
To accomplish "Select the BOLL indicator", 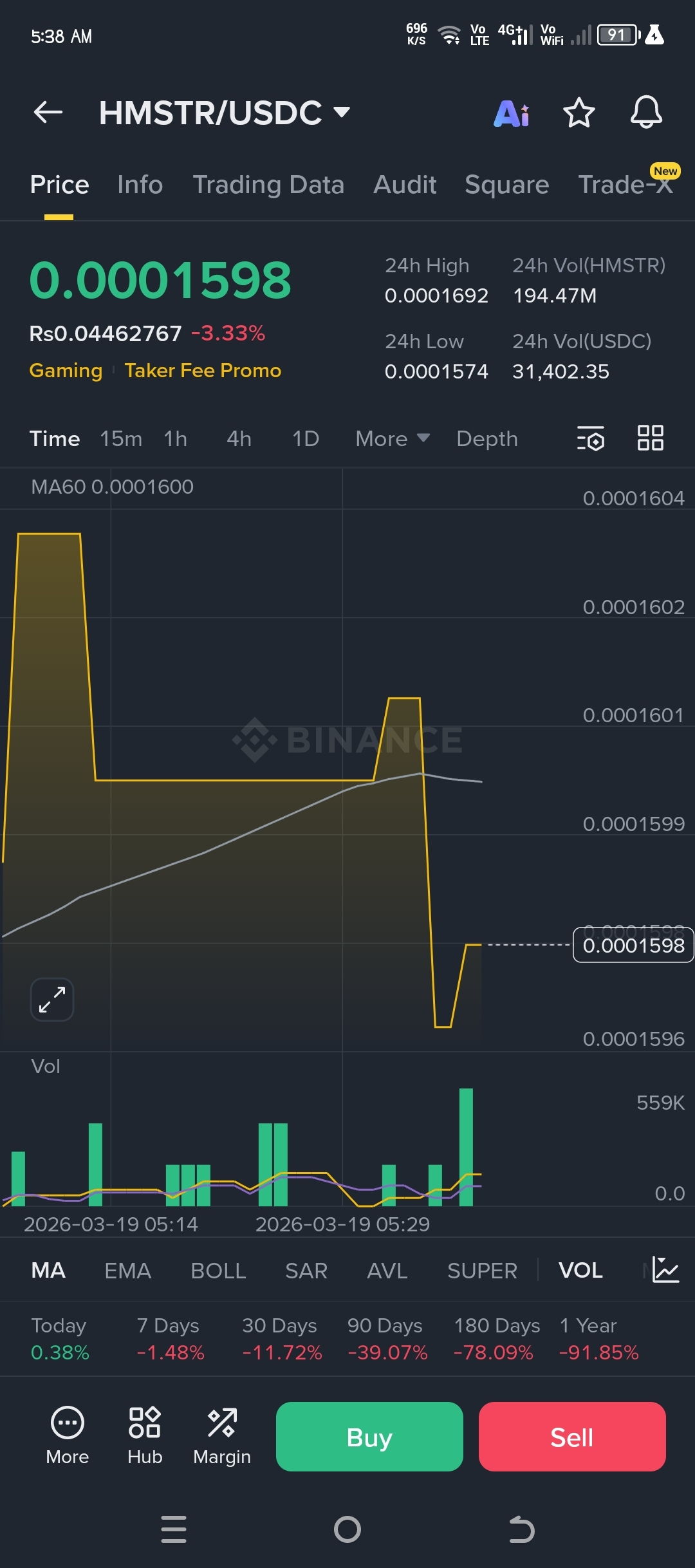I will (x=218, y=1271).
